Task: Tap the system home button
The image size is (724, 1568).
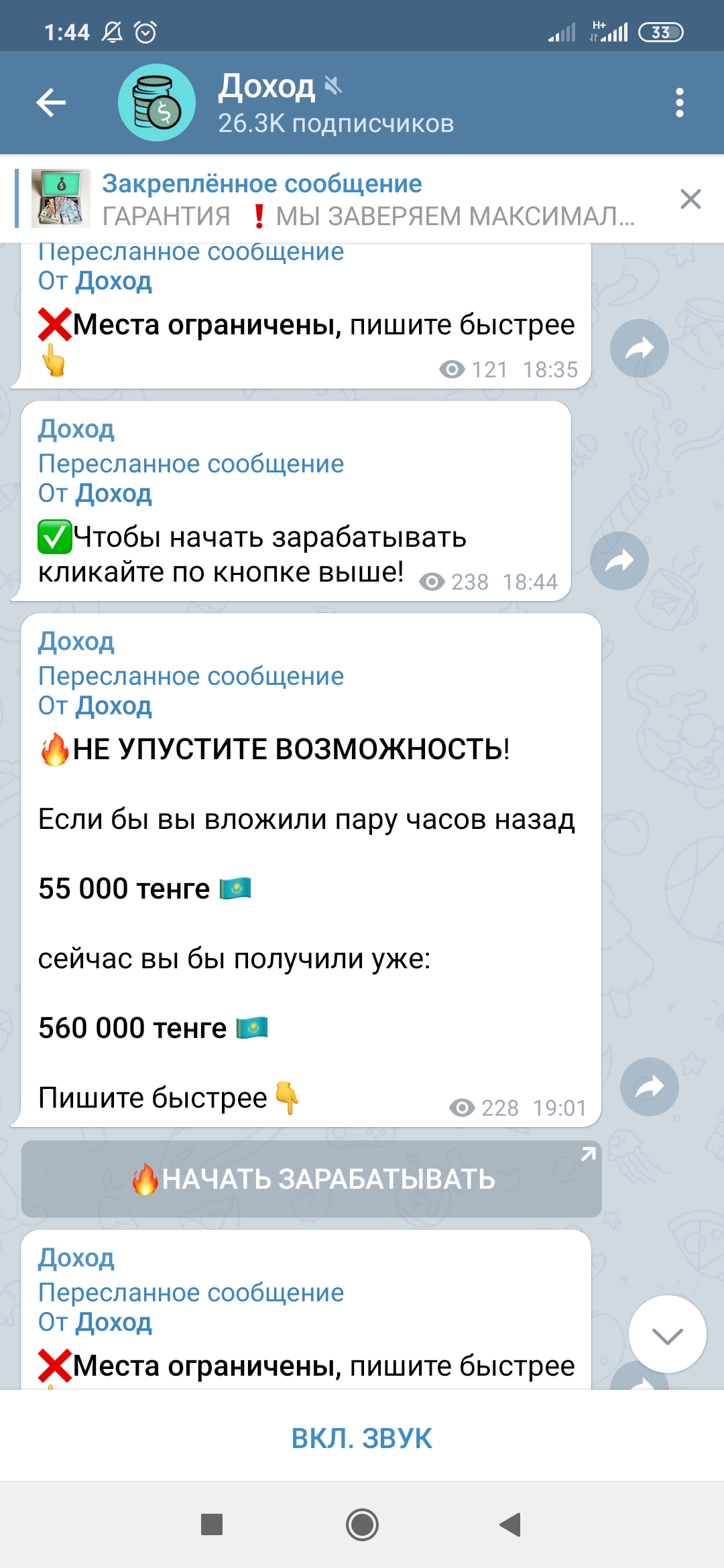Action: click(x=362, y=1525)
